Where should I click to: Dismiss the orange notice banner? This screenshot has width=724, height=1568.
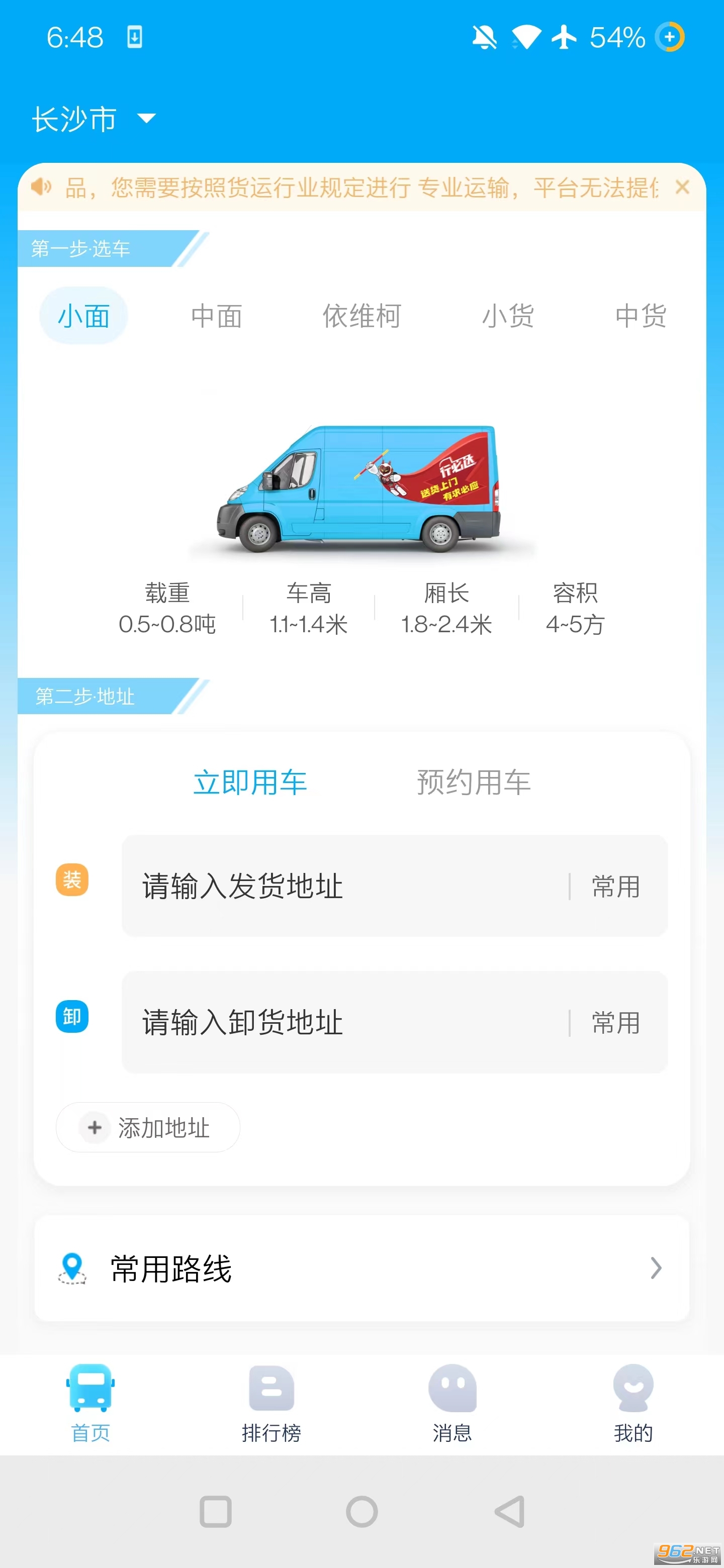pos(682,187)
